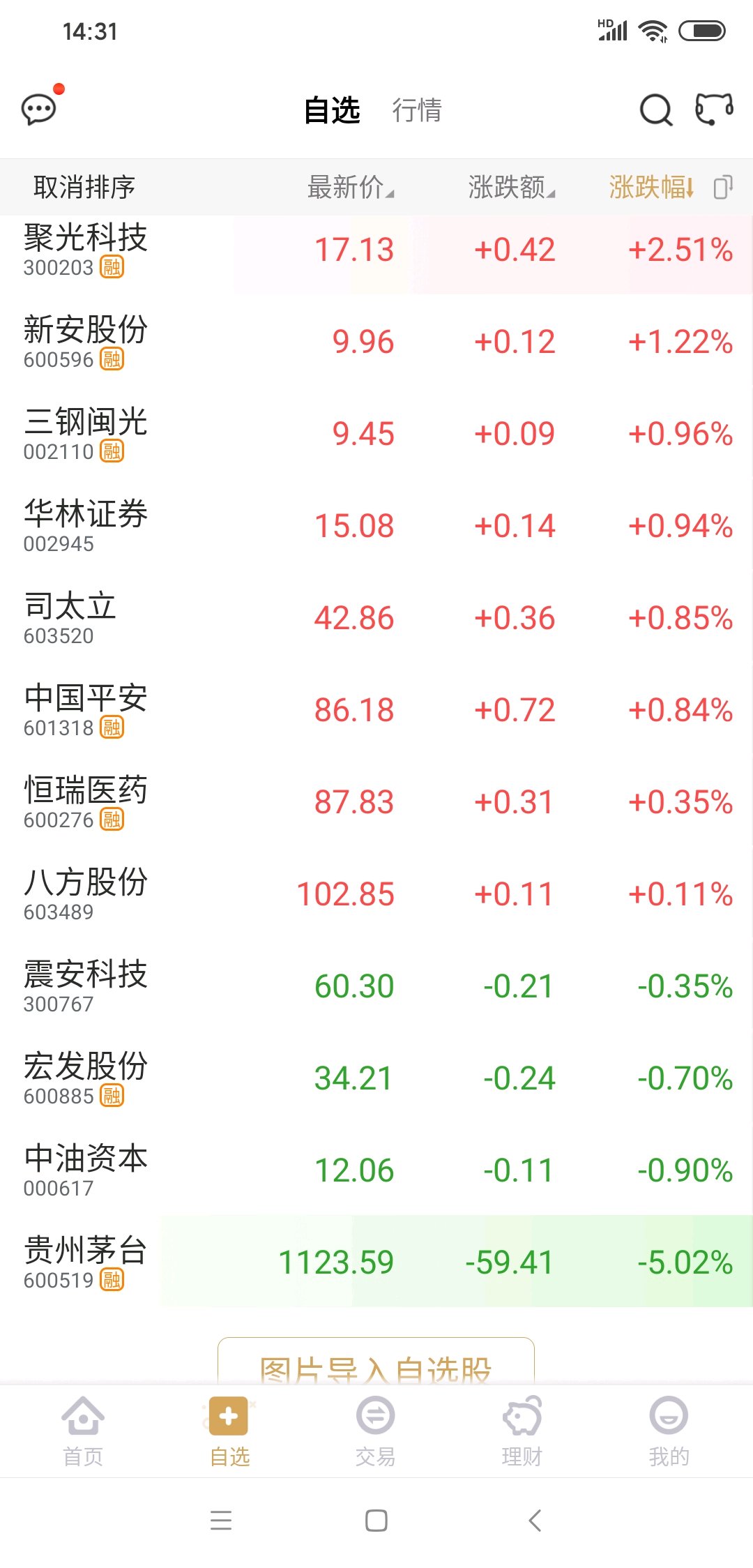Open stock 聚光科技 300203
The height and width of the screenshot is (1568, 753).
[376, 250]
